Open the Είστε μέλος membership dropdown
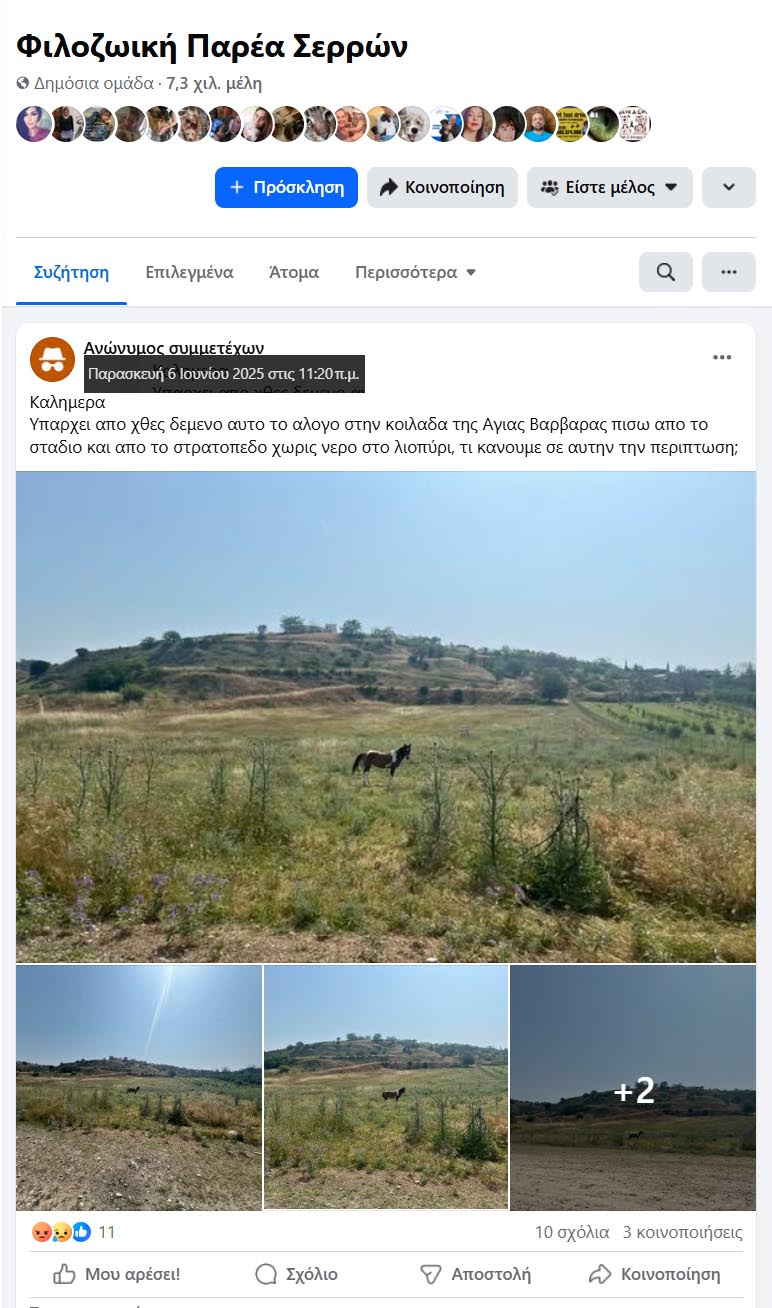 [609, 187]
